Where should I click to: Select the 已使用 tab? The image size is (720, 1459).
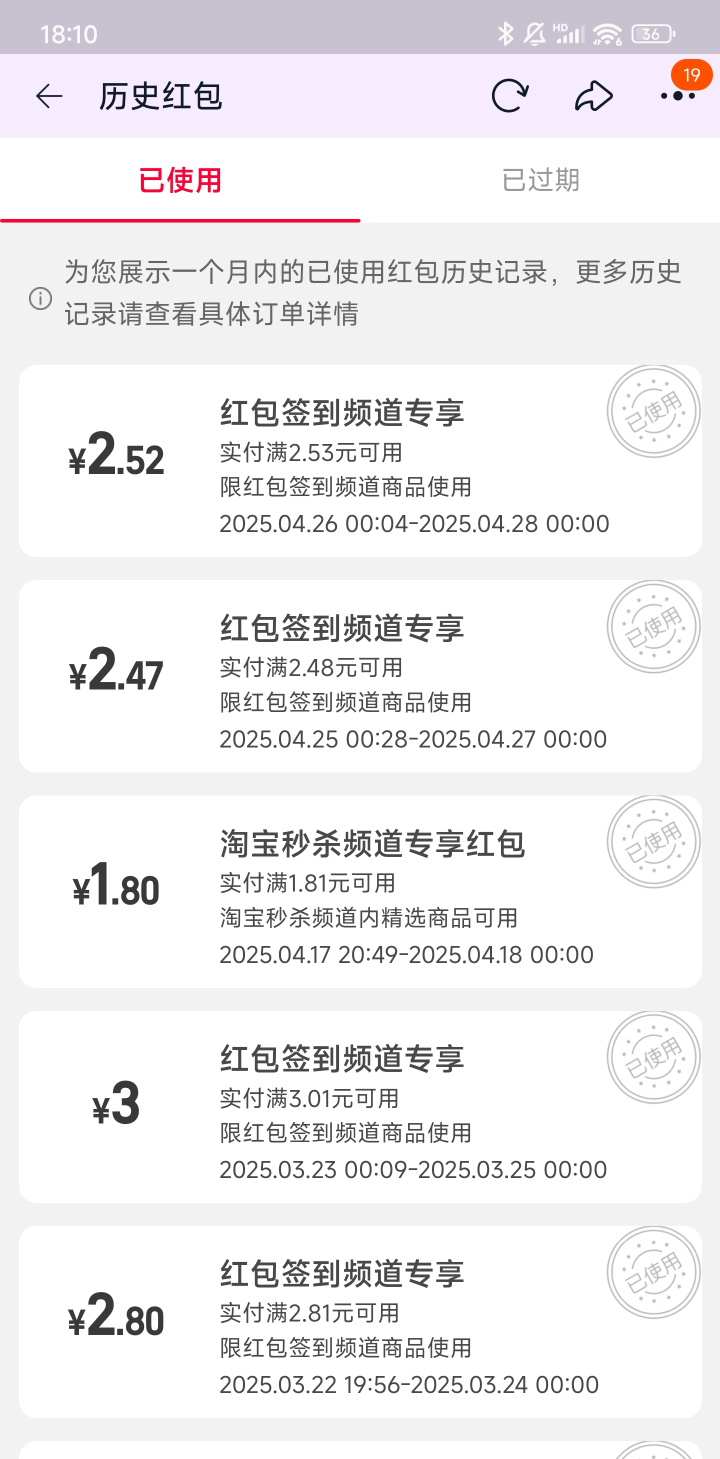[x=180, y=180]
